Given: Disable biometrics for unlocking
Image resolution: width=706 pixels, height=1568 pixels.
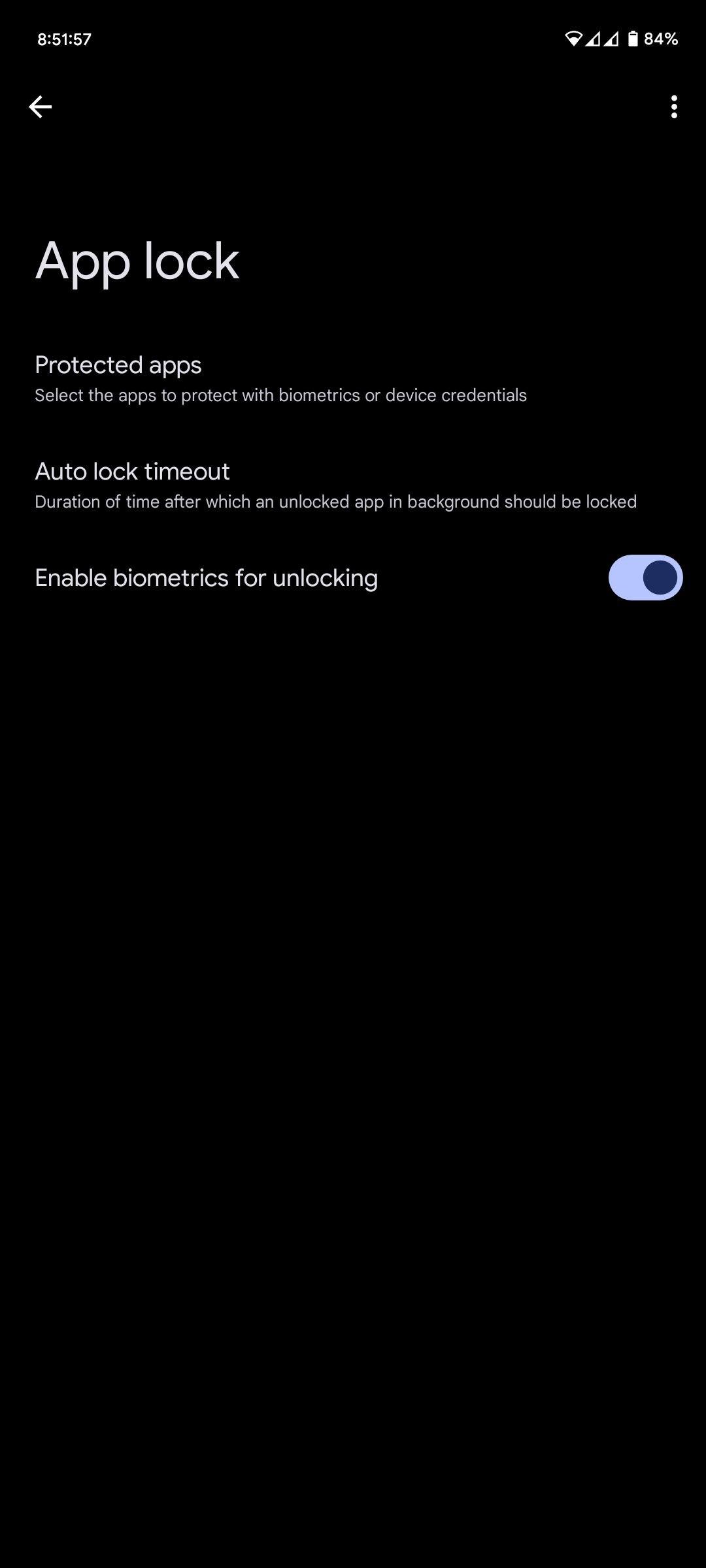Looking at the screenshot, I should 645,578.
